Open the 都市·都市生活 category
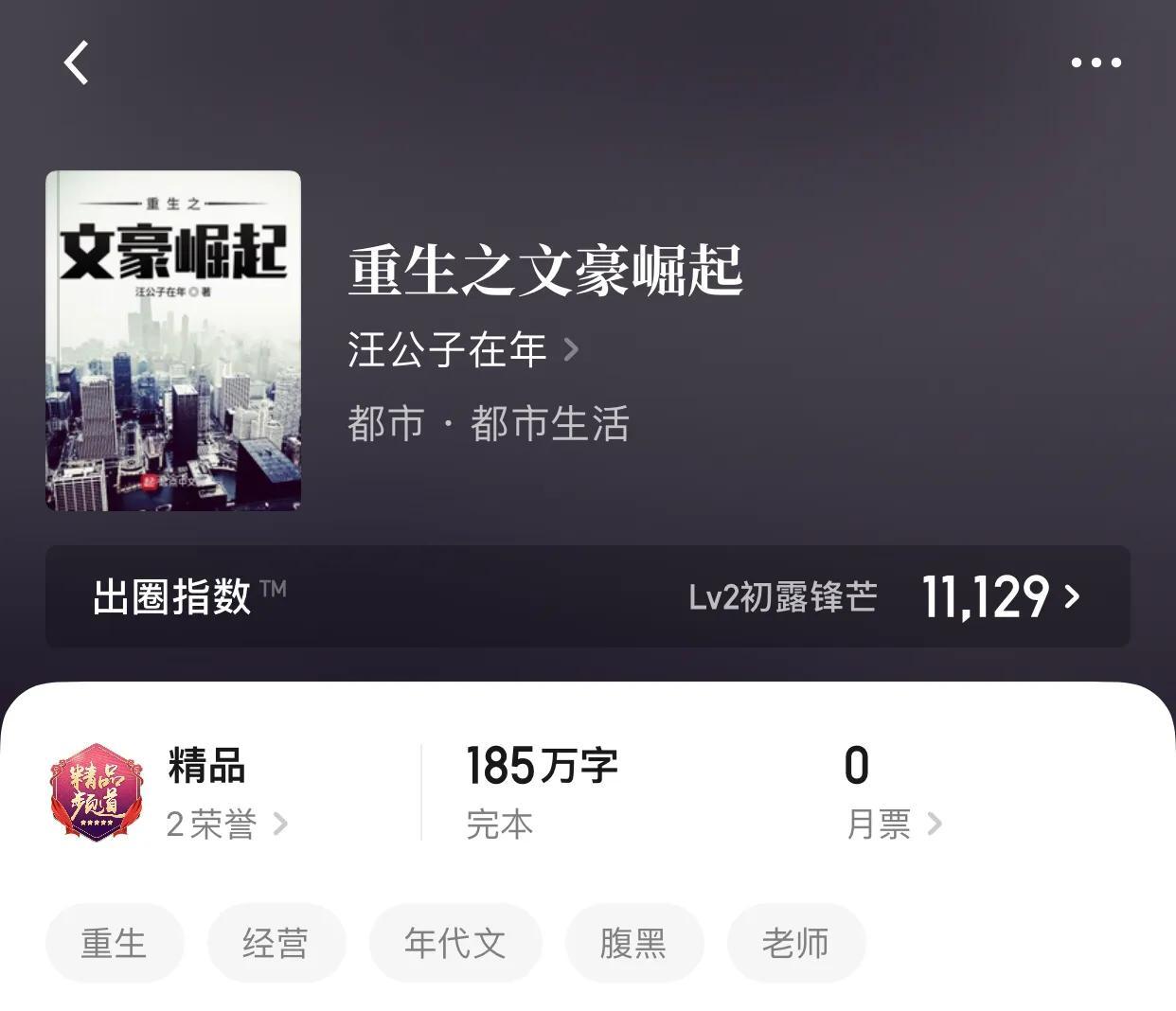The width and height of the screenshot is (1176, 1011). coord(488,423)
